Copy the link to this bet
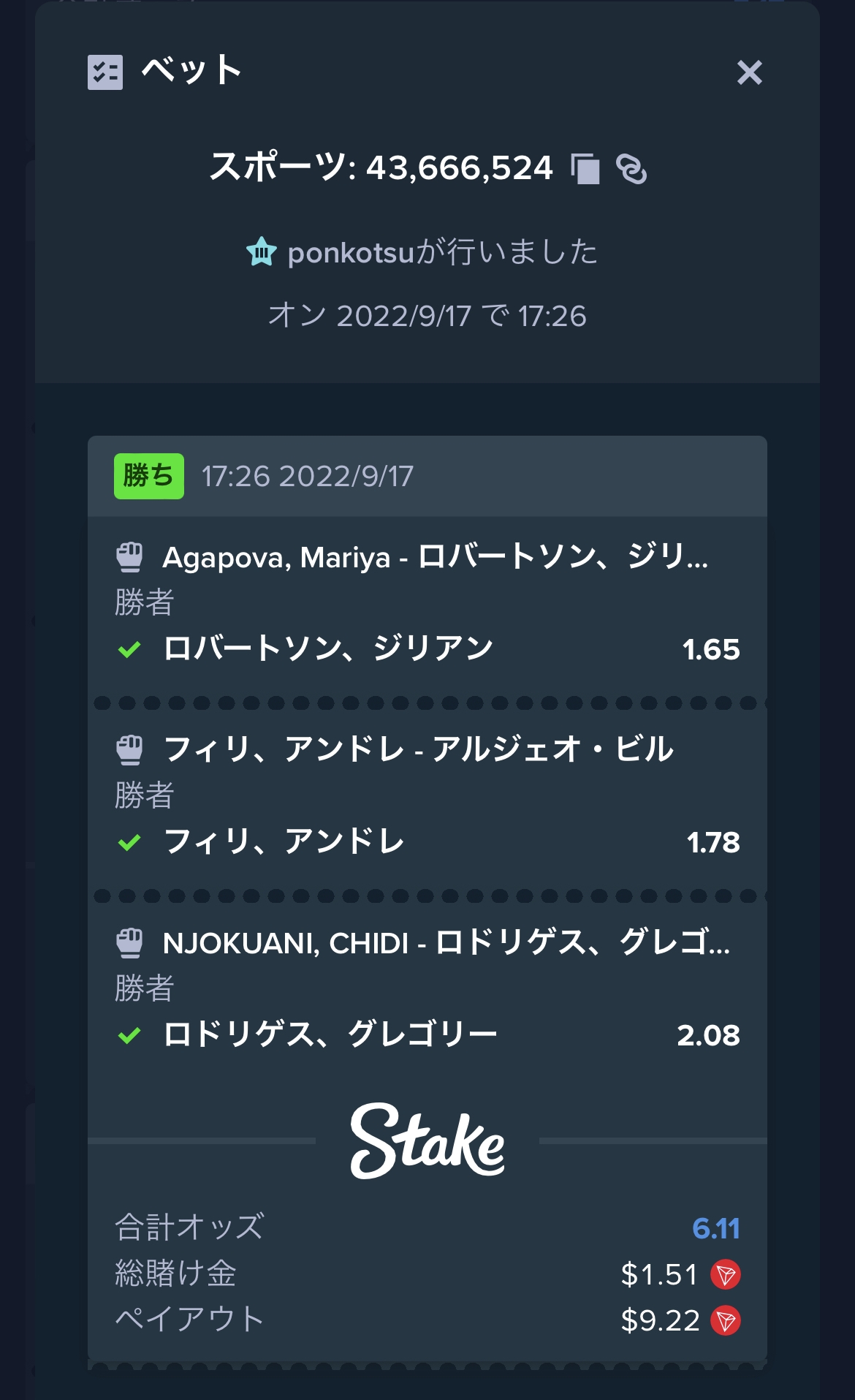Viewport: 855px width, 1400px height. (x=631, y=169)
